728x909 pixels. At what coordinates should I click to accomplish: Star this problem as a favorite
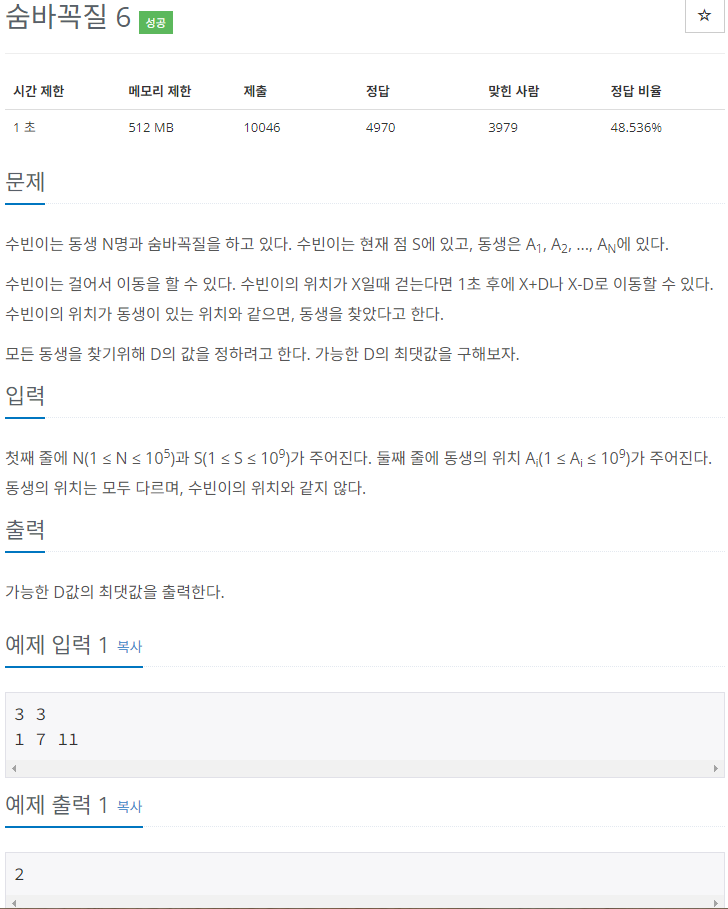click(x=704, y=18)
